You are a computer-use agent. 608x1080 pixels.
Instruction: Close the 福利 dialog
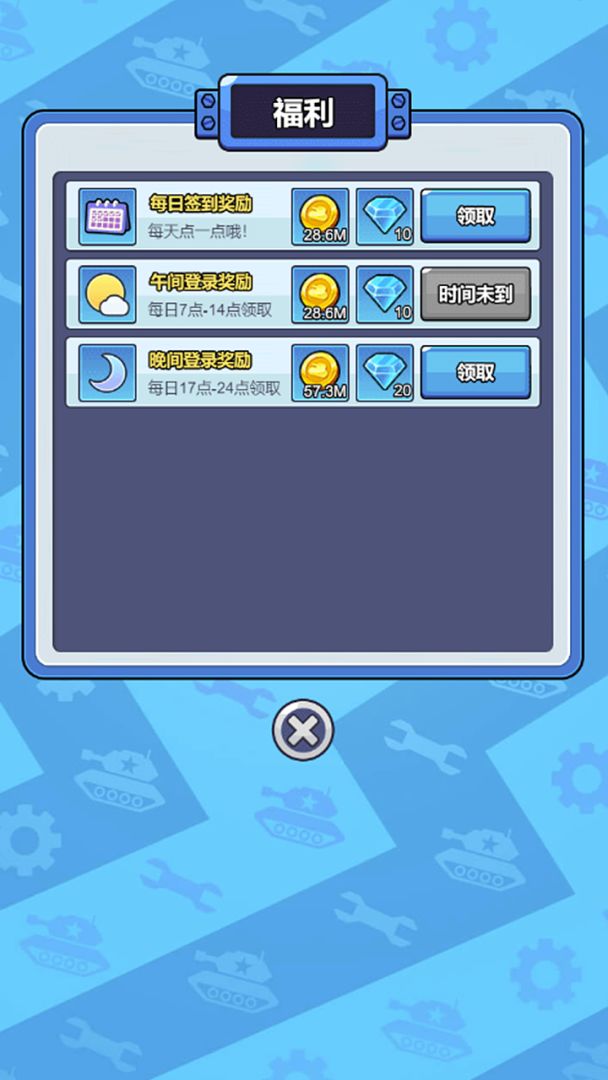point(303,731)
